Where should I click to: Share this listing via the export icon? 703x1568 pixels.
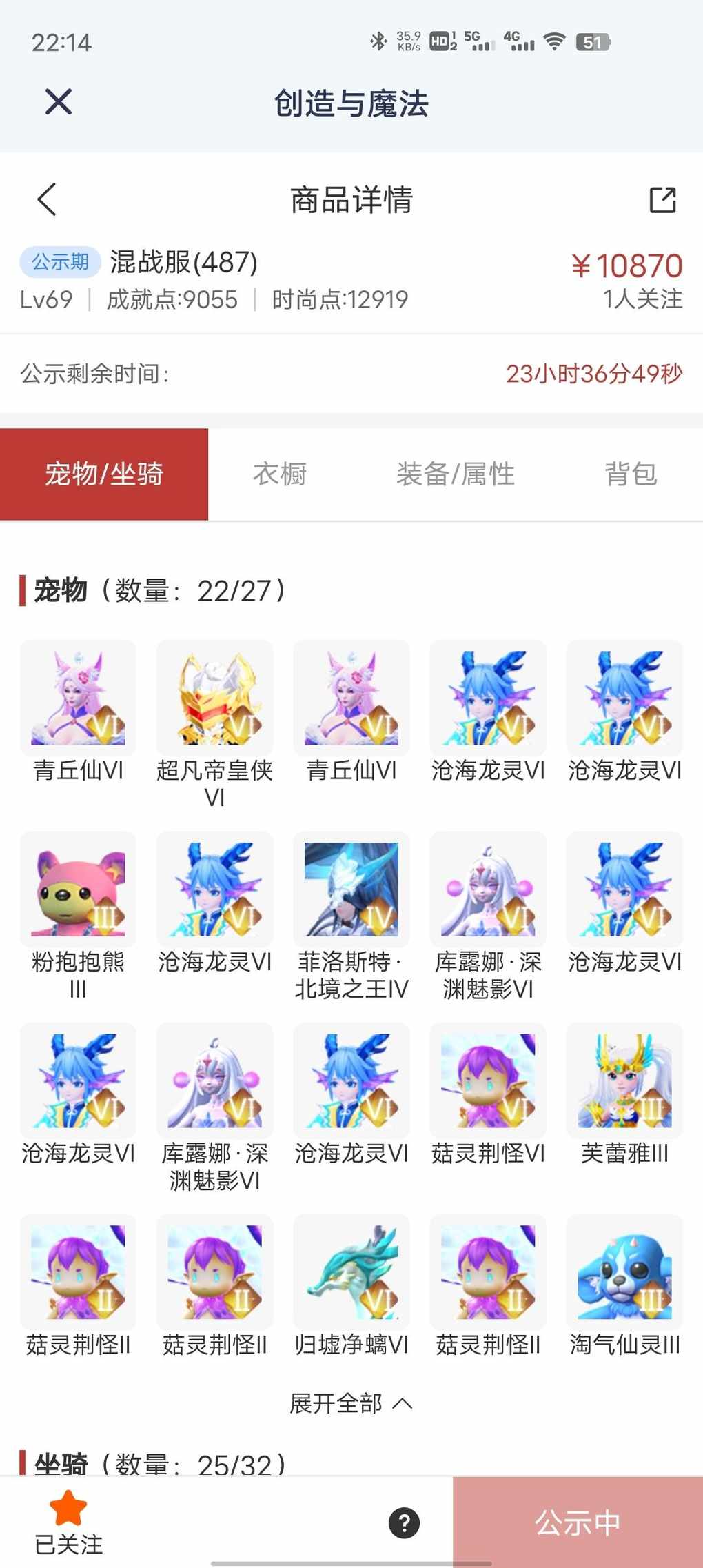pos(662,200)
